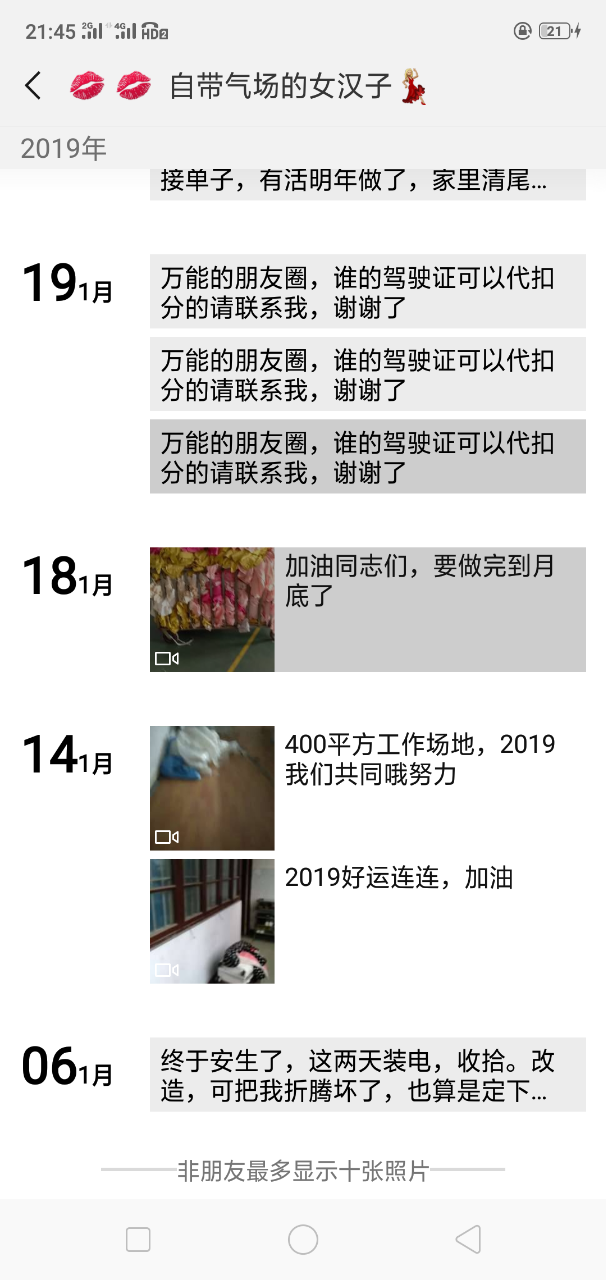
Task: Open the post starting with 接单子
Action: click(x=367, y=183)
